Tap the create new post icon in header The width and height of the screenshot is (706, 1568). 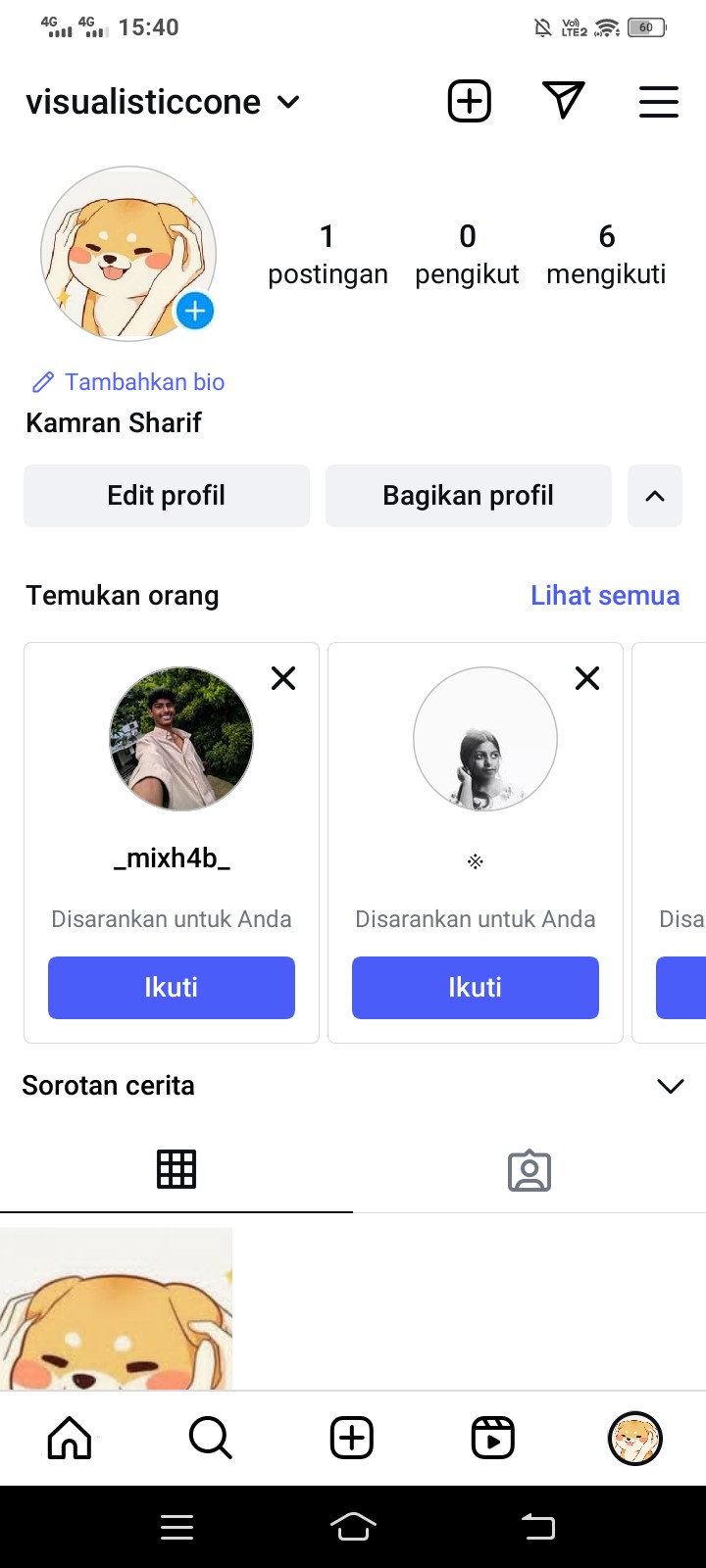[x=469, y=101]
